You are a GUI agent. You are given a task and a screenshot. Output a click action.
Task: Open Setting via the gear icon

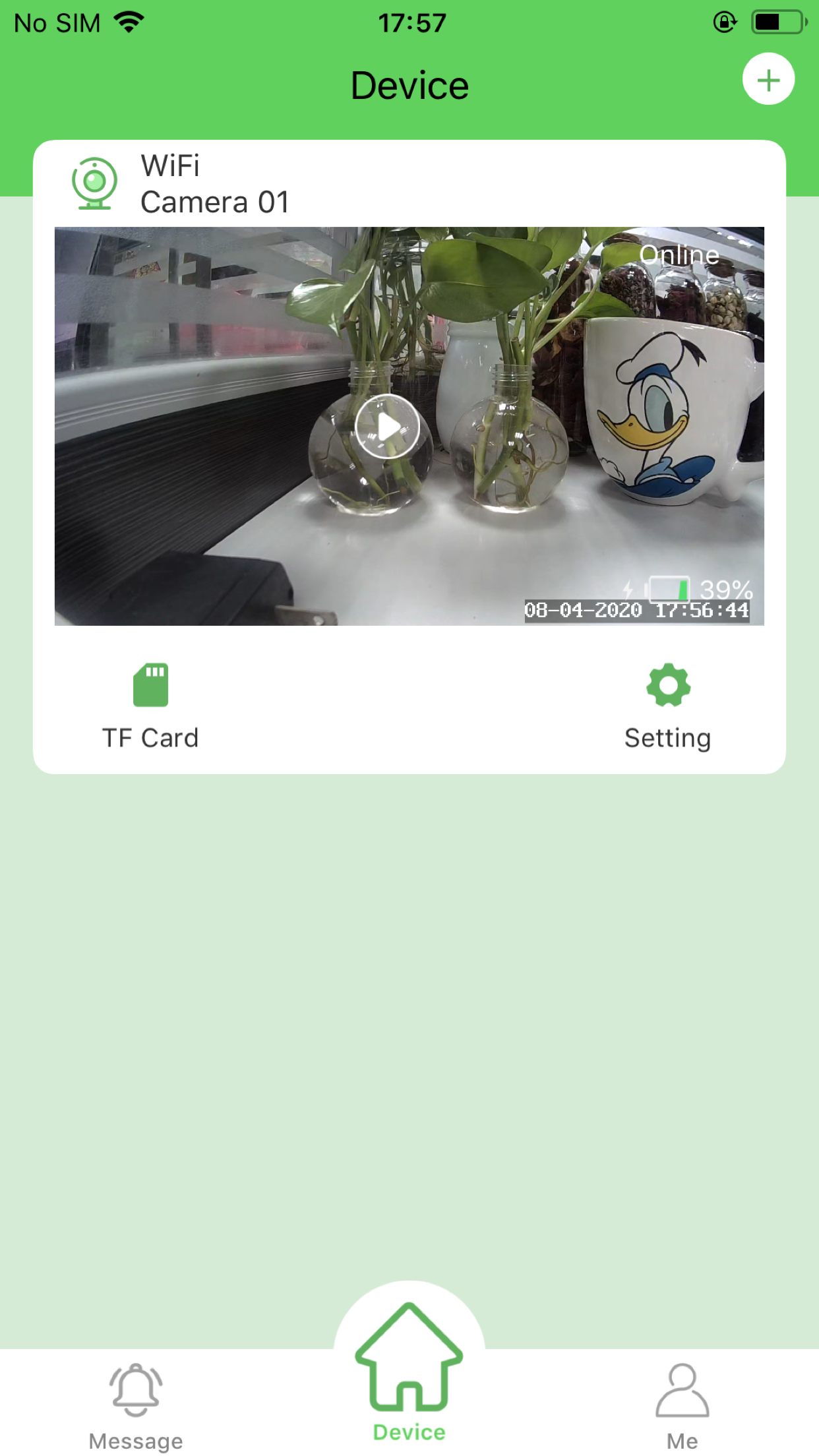click(x=667, y=686)
